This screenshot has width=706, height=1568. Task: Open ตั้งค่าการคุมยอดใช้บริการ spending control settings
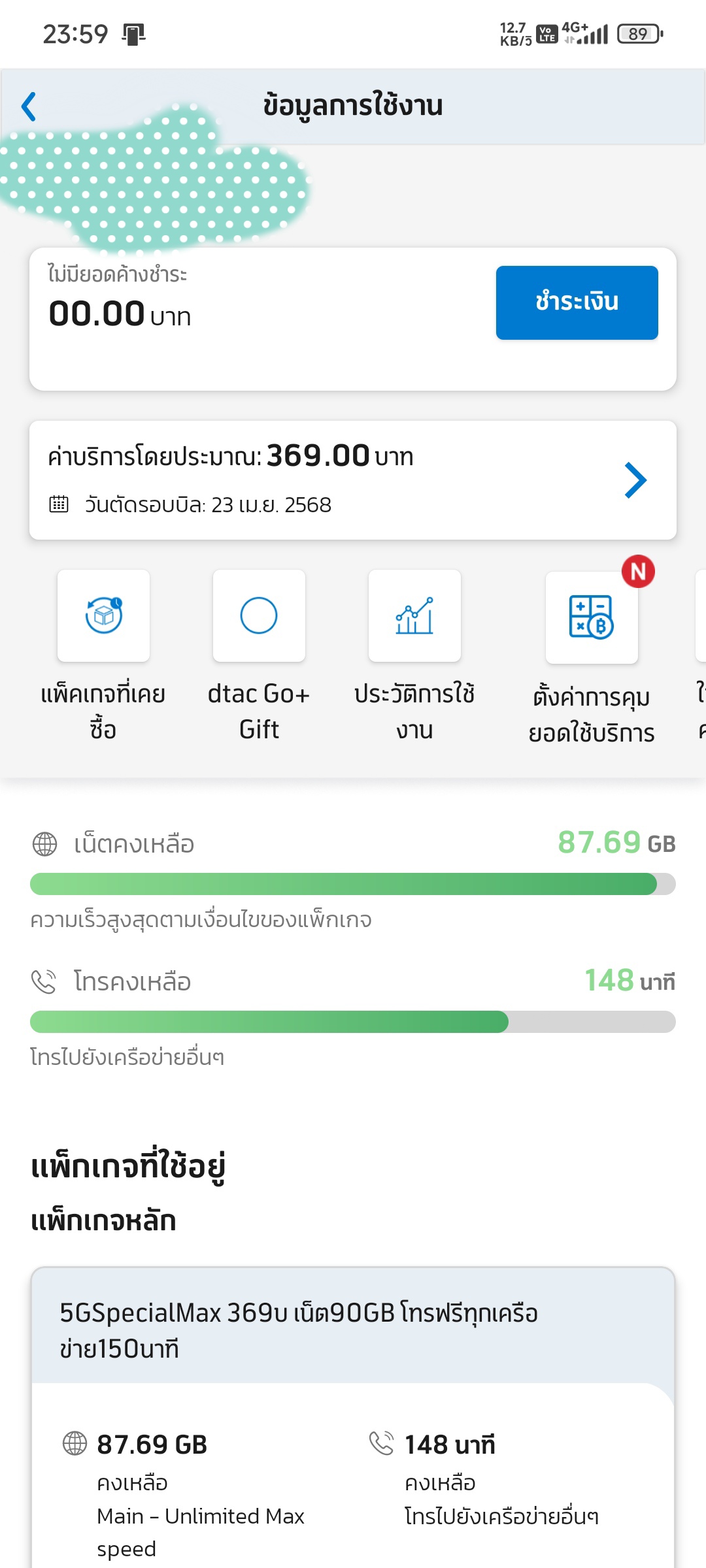(592, 659)
